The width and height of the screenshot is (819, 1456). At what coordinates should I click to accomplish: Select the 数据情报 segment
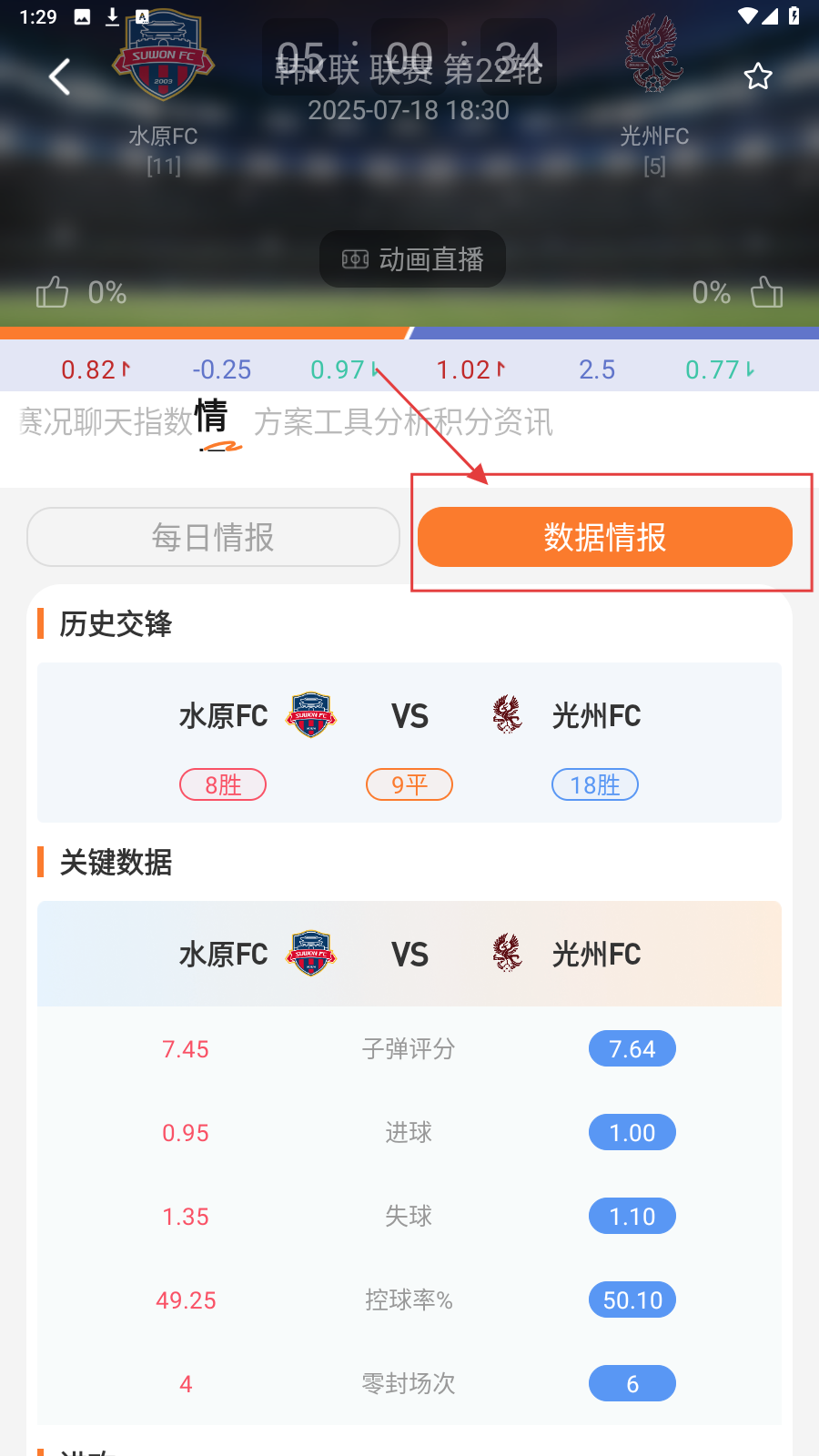pos(604,537)
